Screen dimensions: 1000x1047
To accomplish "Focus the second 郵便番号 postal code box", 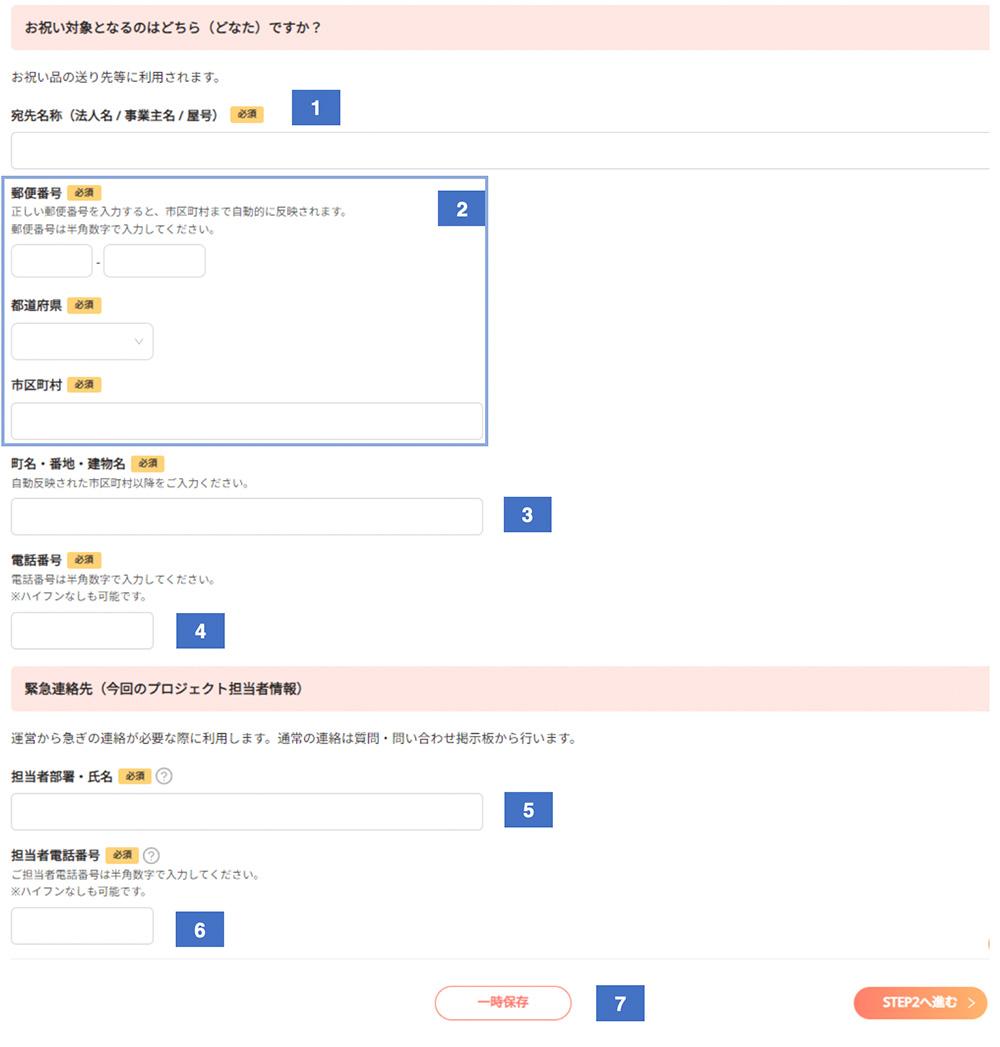I will click(x=154, y=261).
